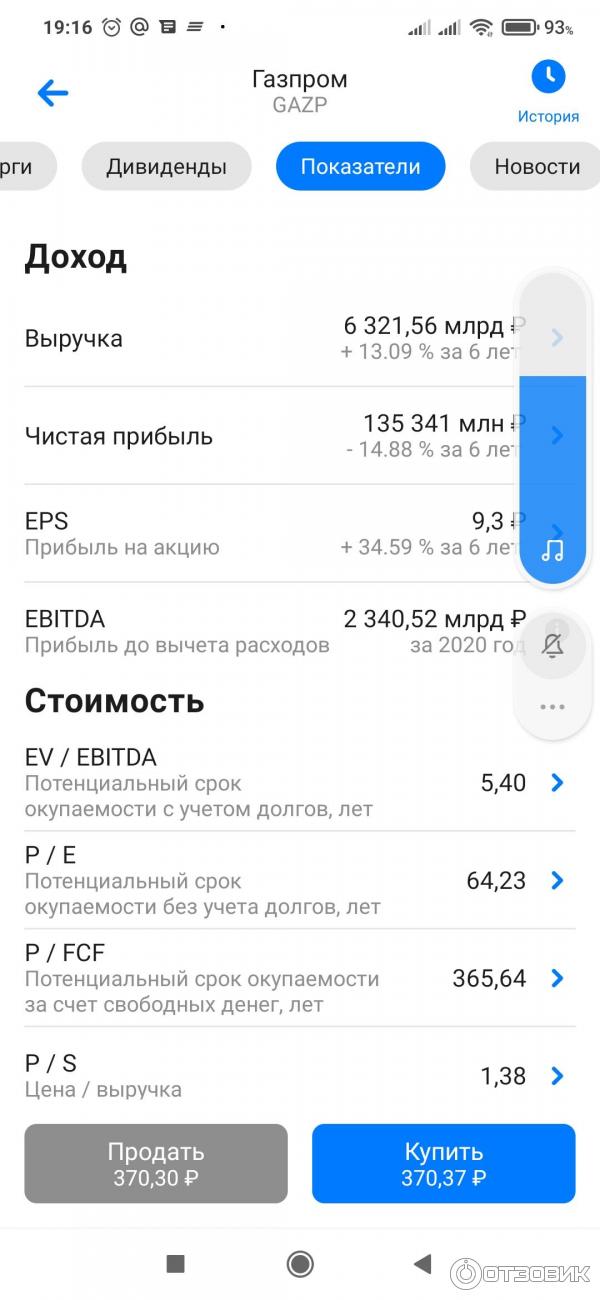Open recent apps with the square button

(x=176, y=1264)
